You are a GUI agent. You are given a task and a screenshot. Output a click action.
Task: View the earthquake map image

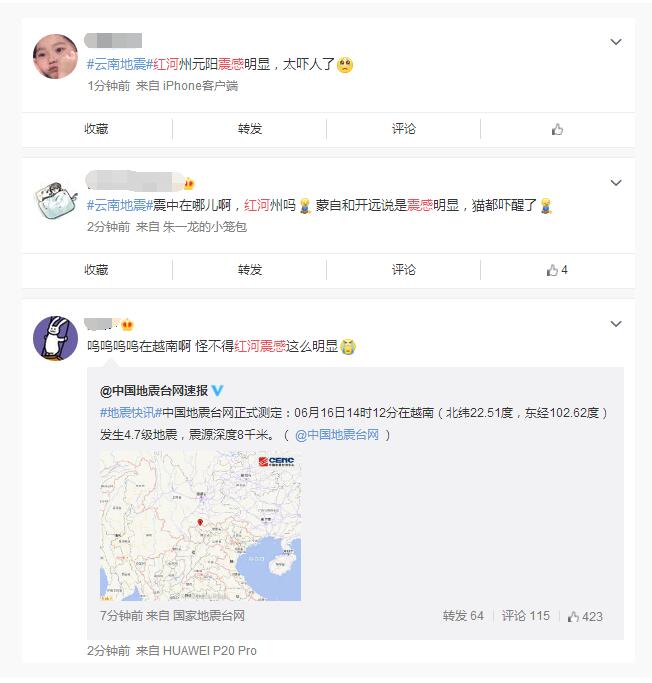coord(200,526)
